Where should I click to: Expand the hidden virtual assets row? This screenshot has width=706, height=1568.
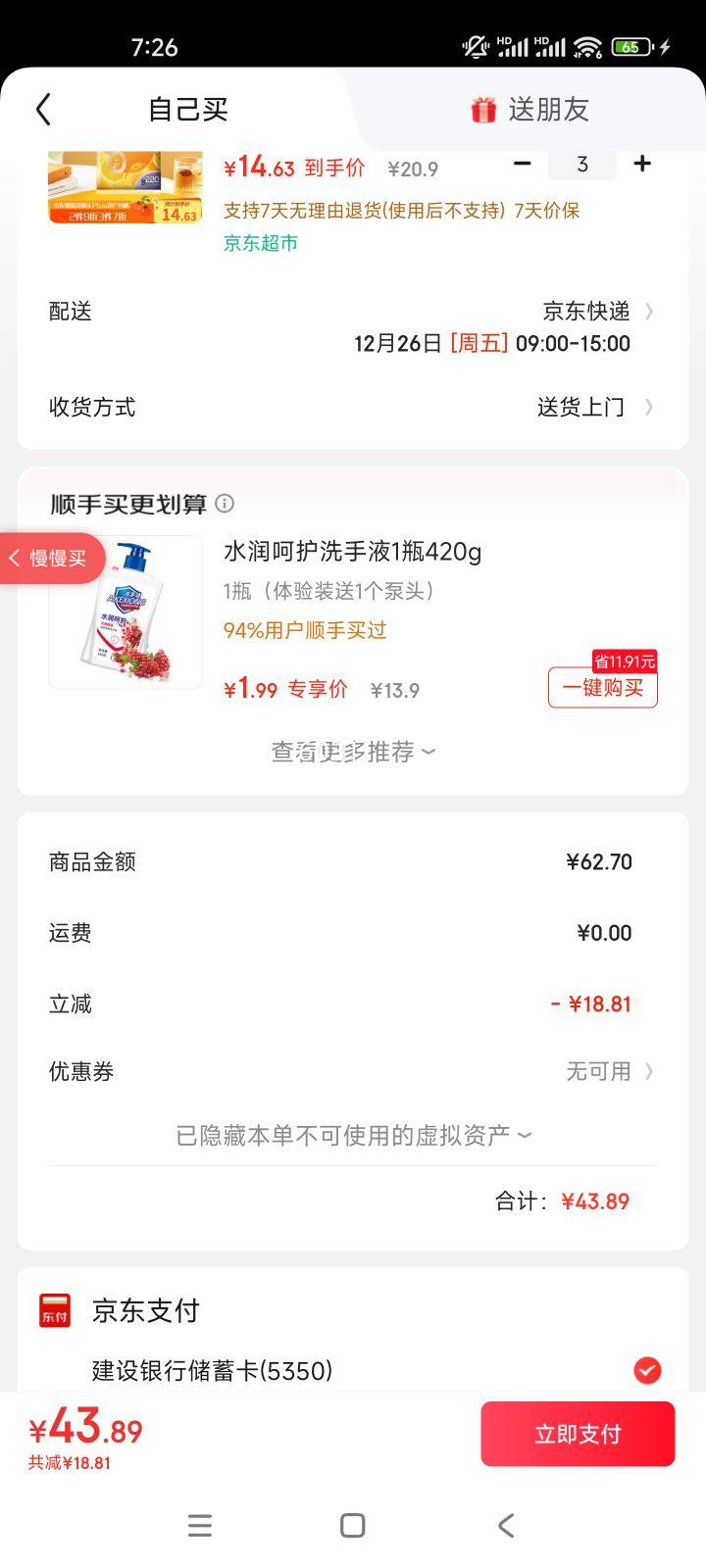click(352, 1134)
